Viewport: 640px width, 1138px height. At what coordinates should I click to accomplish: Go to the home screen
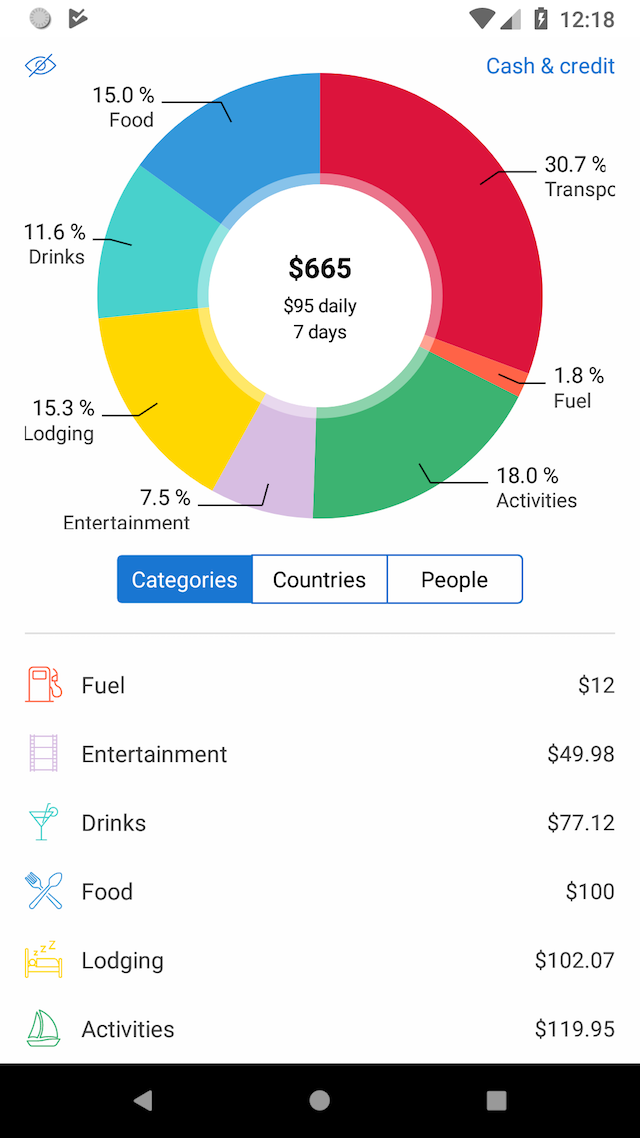(319, 1101)
